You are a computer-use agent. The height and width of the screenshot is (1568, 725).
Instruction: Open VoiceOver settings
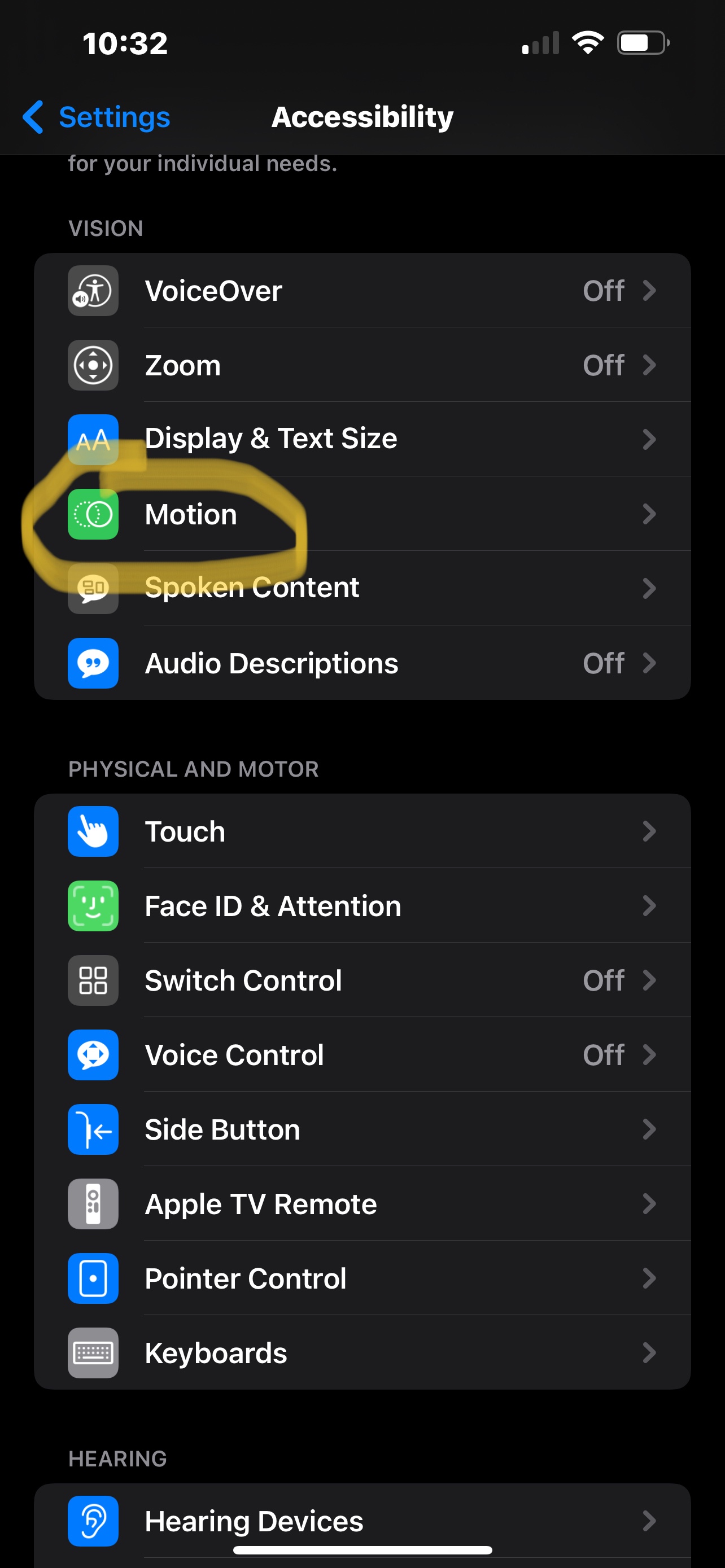pyautogui.click(x=362, y=291)
